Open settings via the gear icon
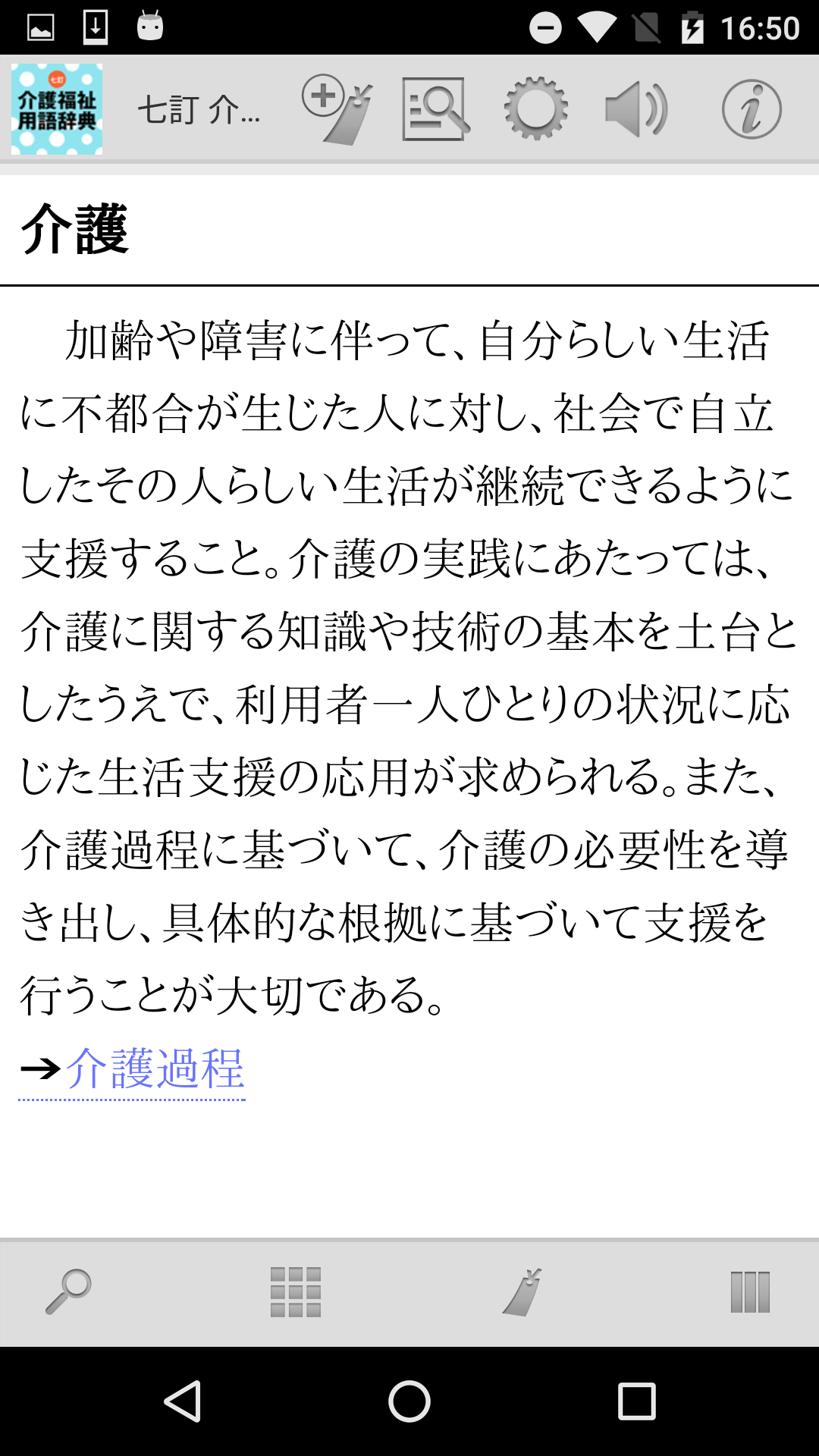Screen dimensions: 819x1456 [536, 108]
